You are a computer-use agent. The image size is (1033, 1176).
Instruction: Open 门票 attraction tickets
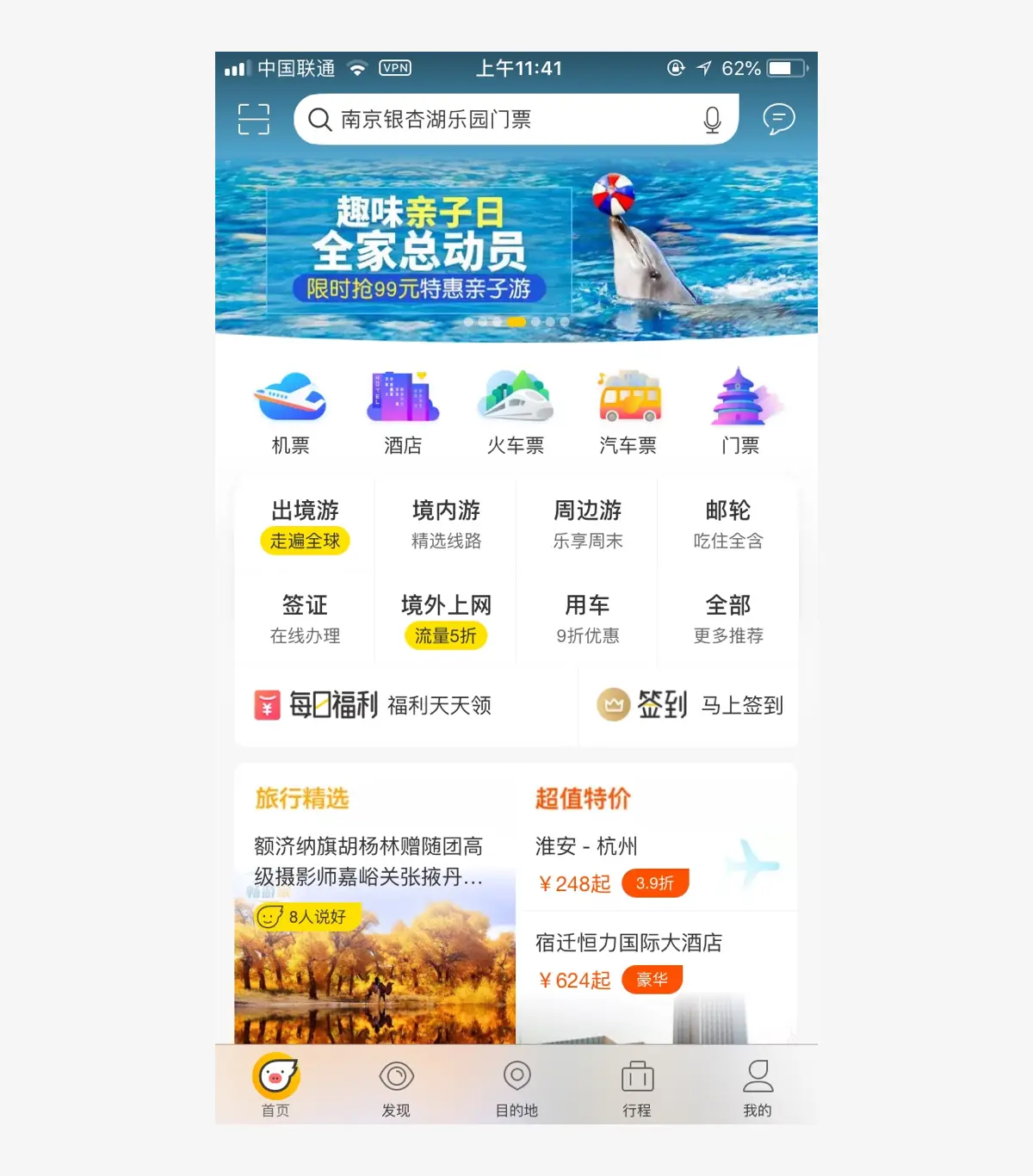tap(740, 412)
